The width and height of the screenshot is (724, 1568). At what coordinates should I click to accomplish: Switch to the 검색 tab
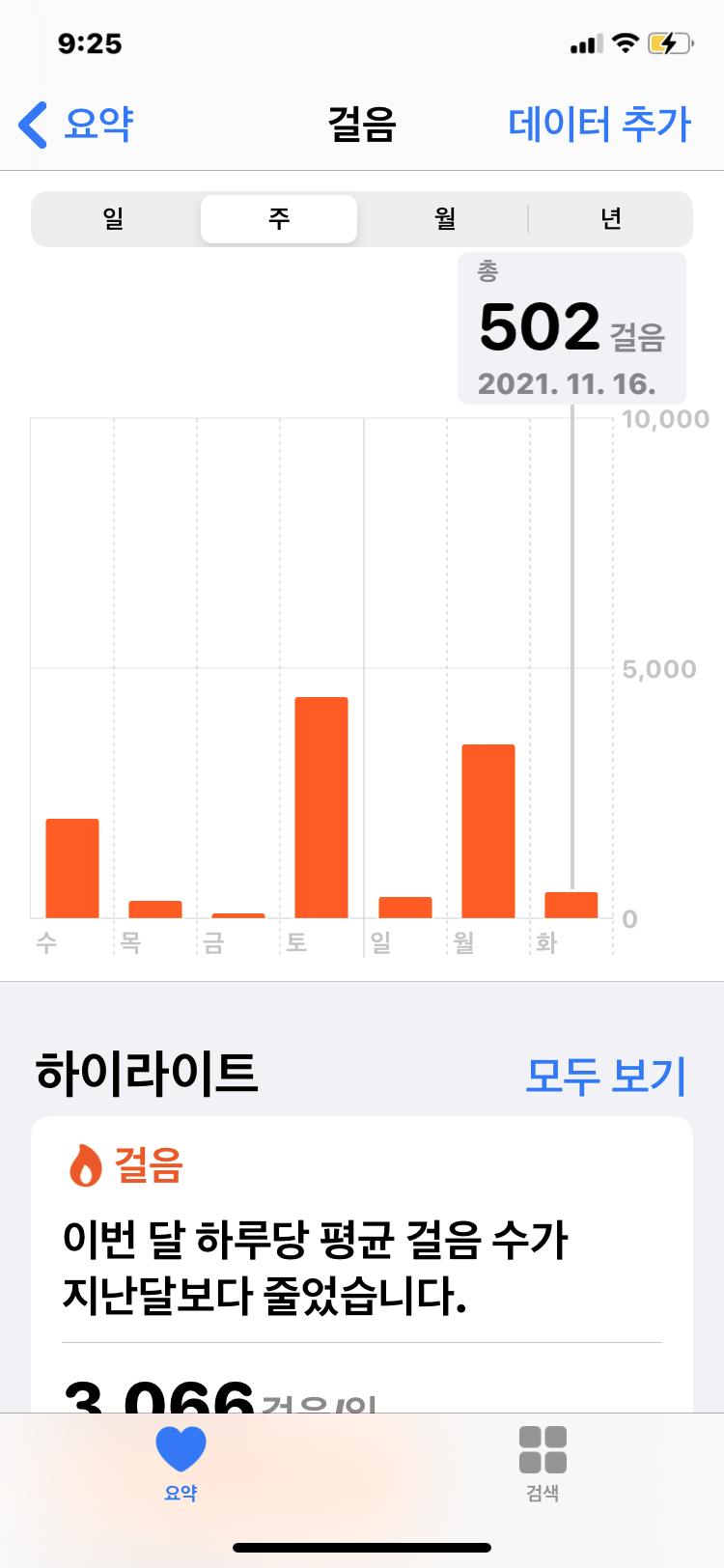click(x=543, y=1463)
